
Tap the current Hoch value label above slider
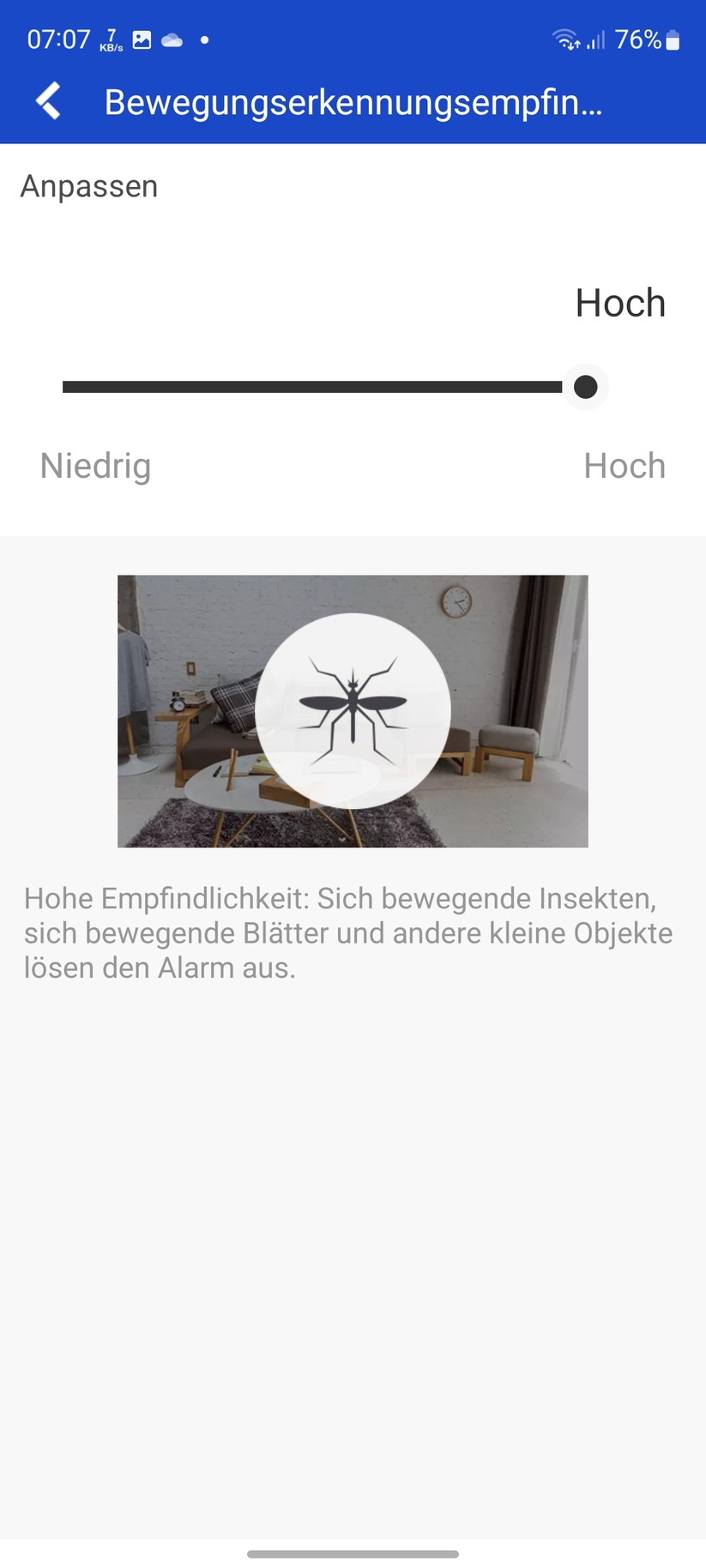[619, 303]
